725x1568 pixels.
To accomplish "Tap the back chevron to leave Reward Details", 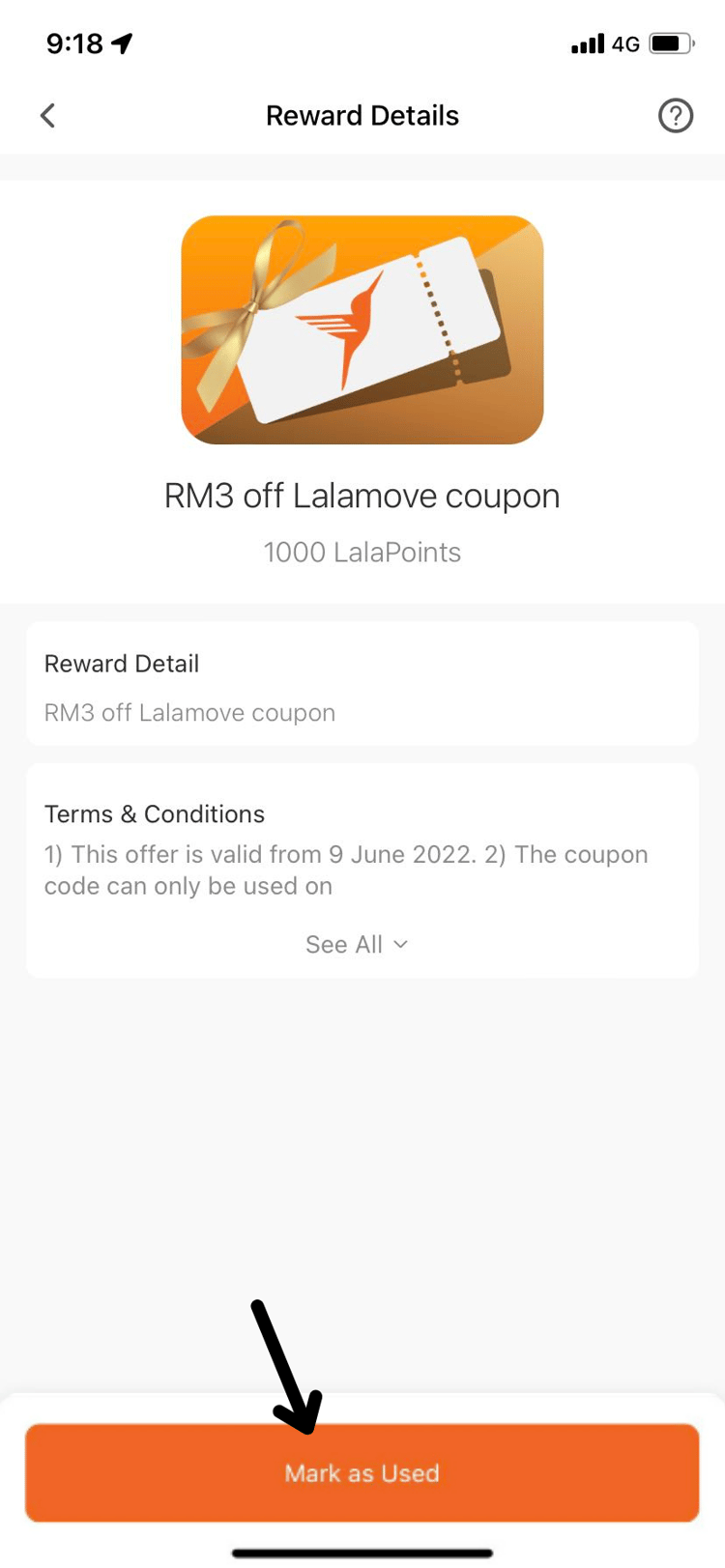I will pyautogui.click(x=47, y=115).
